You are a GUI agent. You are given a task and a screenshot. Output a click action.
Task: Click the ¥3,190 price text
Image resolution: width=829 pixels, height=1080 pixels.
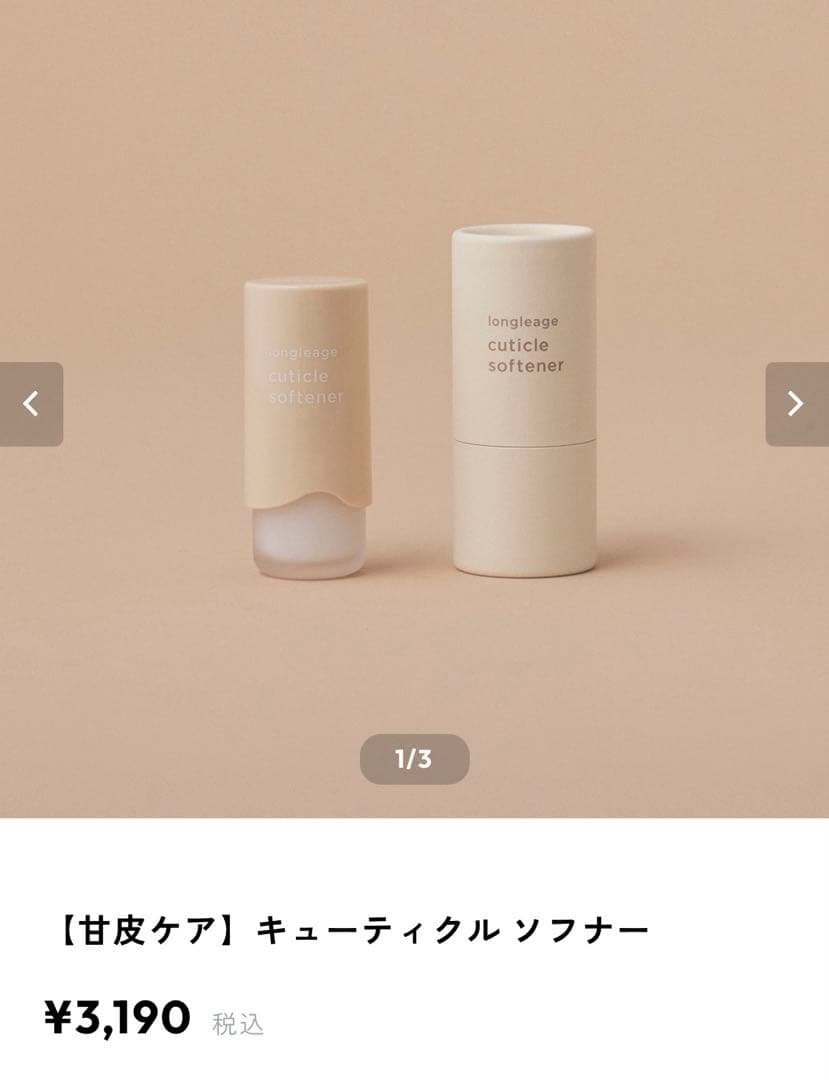tap(120, 1016)
